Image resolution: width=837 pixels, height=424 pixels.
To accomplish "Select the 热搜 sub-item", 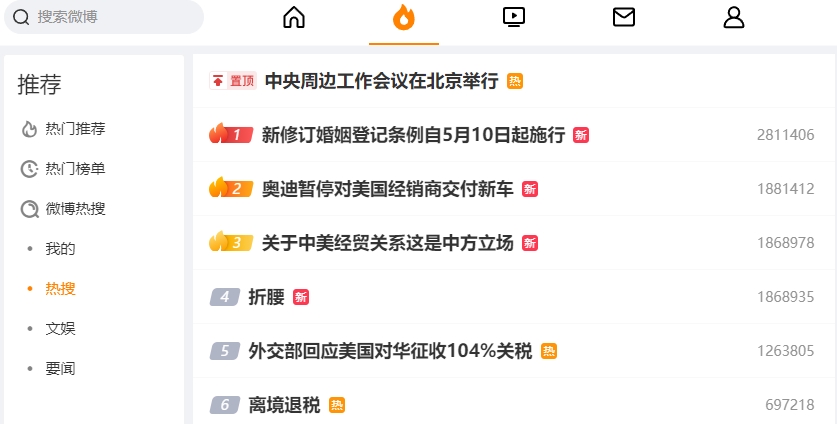I will (60, 289).
